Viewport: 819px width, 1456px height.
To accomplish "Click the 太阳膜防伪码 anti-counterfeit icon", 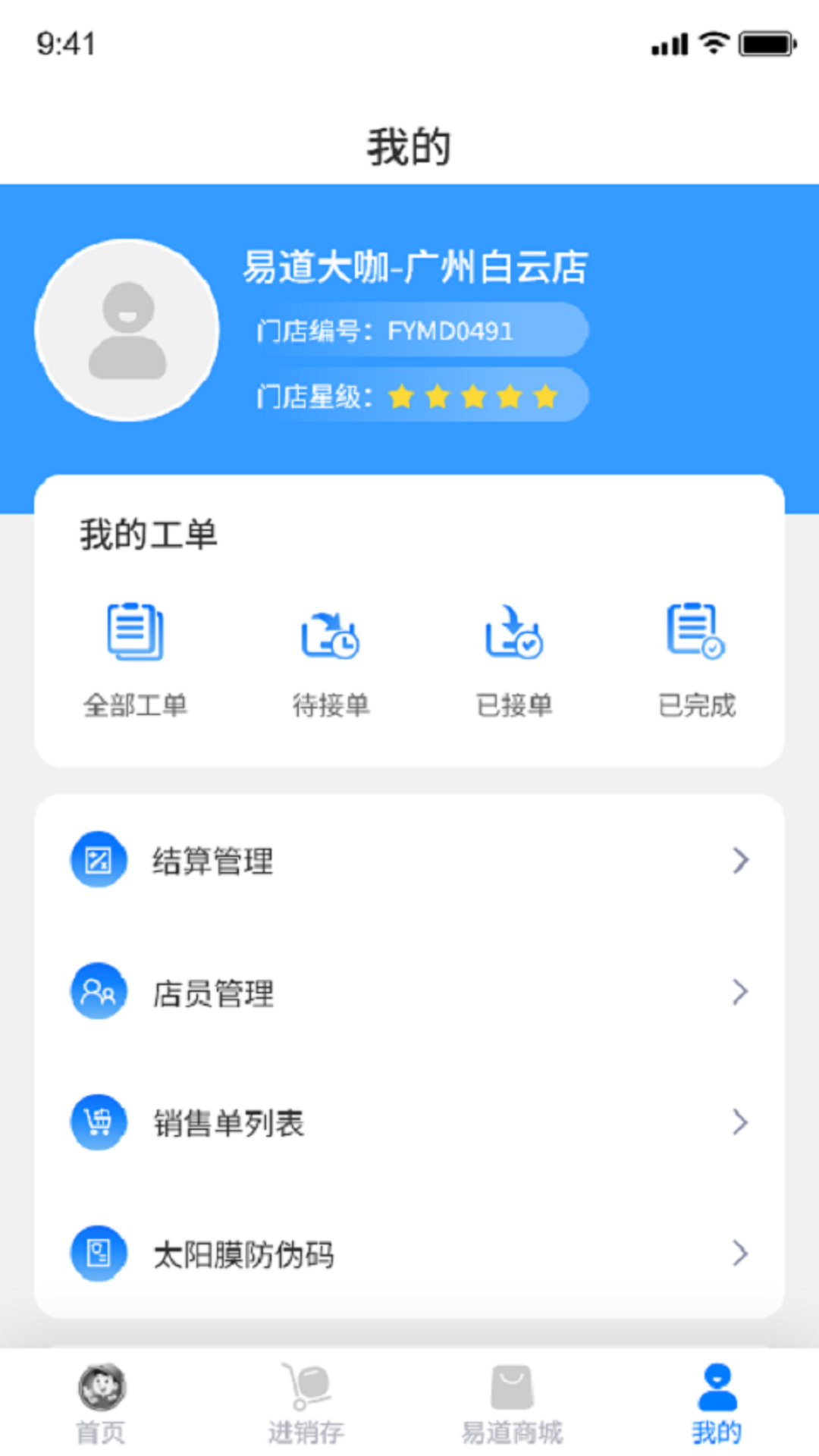I will (97, 1254).
